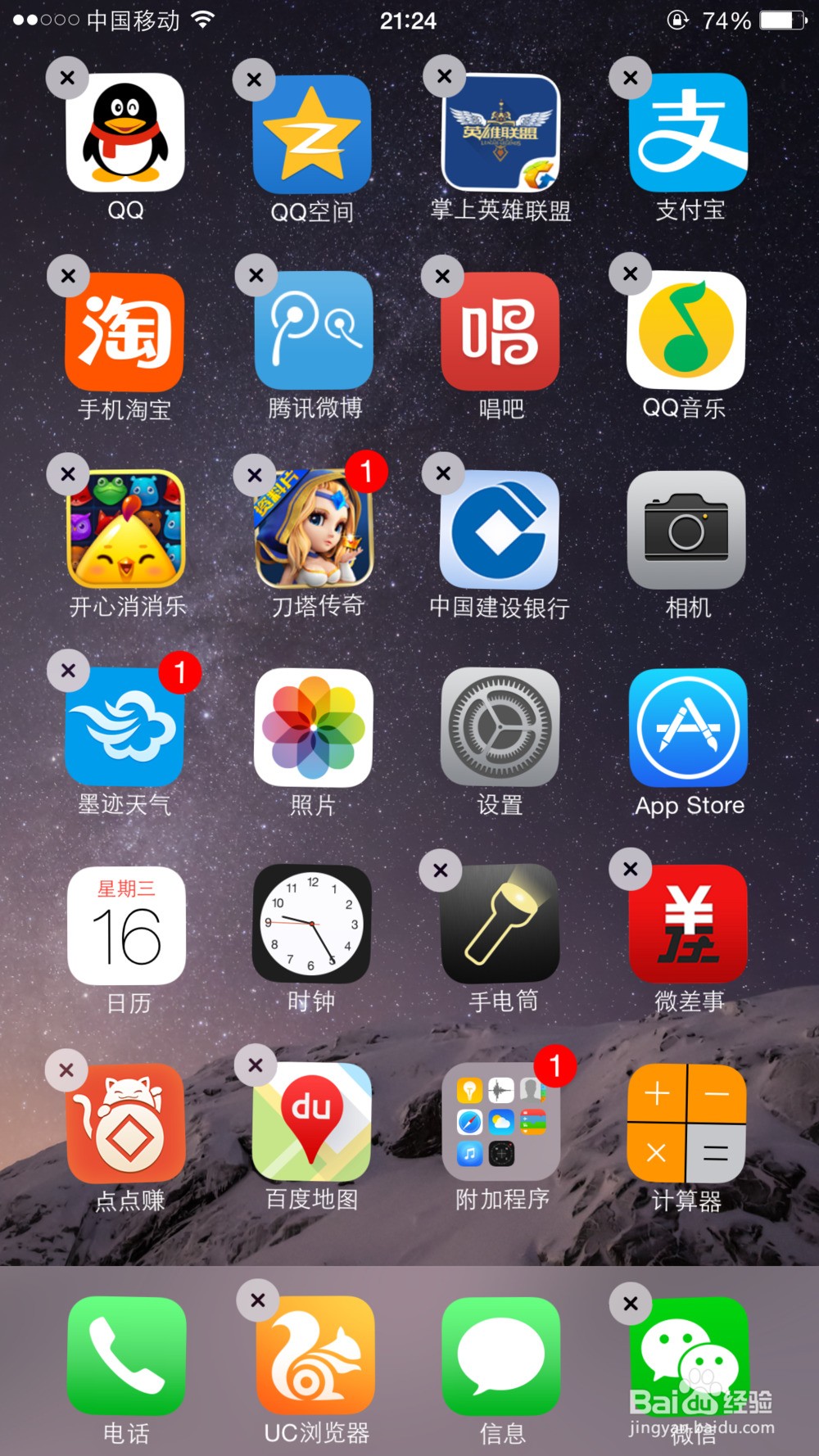819x1456 pixels.
Task: Open the 中国建设银行 app
Action: click(x=500, y=530)
